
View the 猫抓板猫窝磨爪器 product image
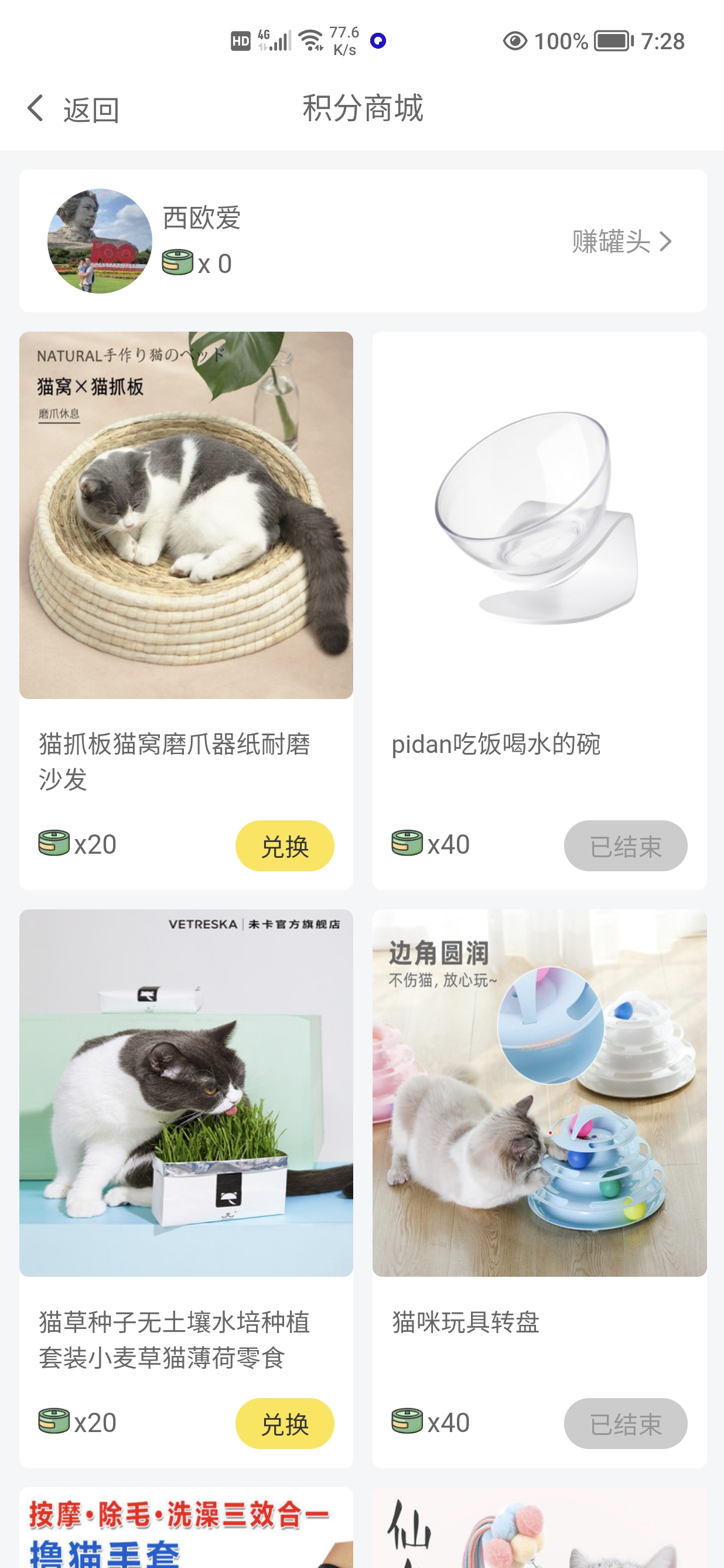186,515
